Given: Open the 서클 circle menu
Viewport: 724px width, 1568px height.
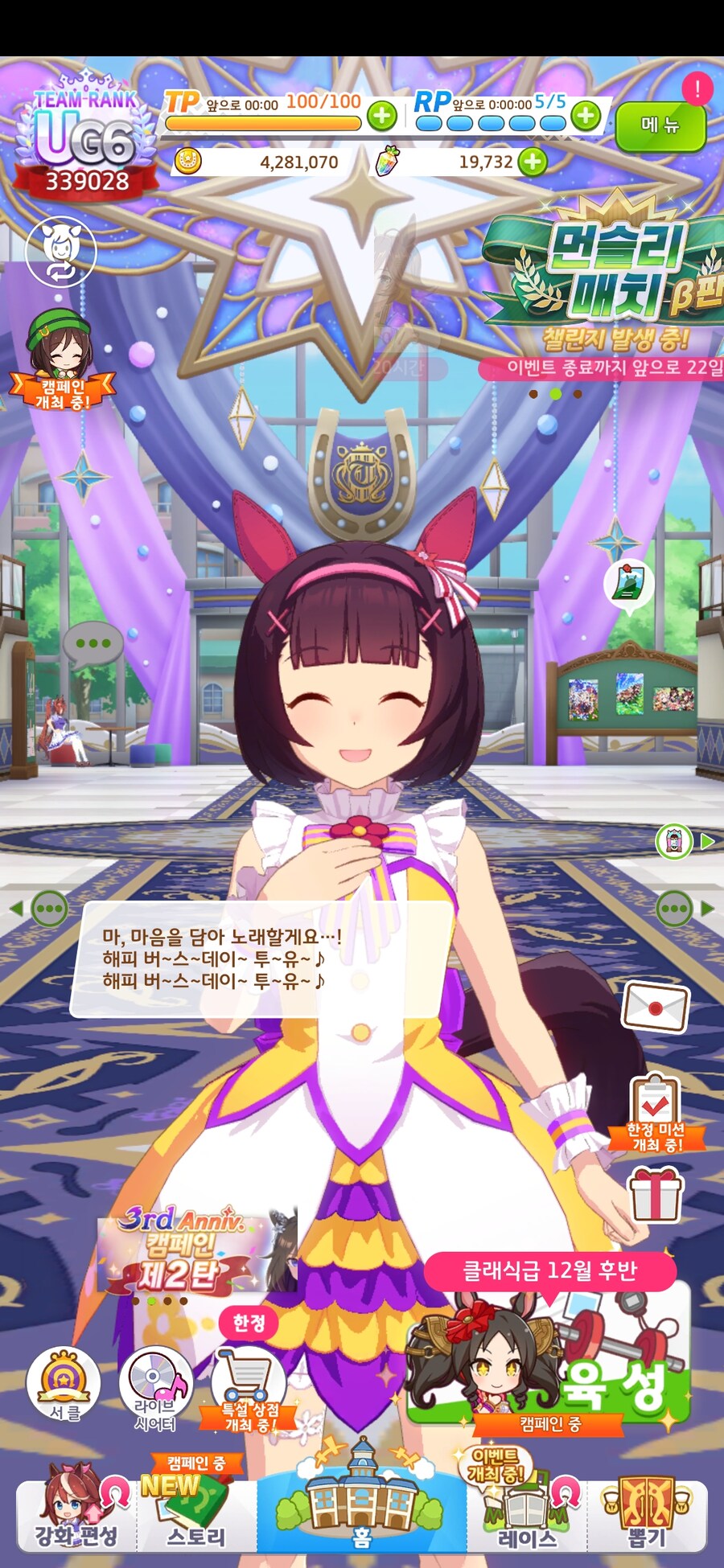Looking at the screenshot, I should click(x=64, y=1385).
